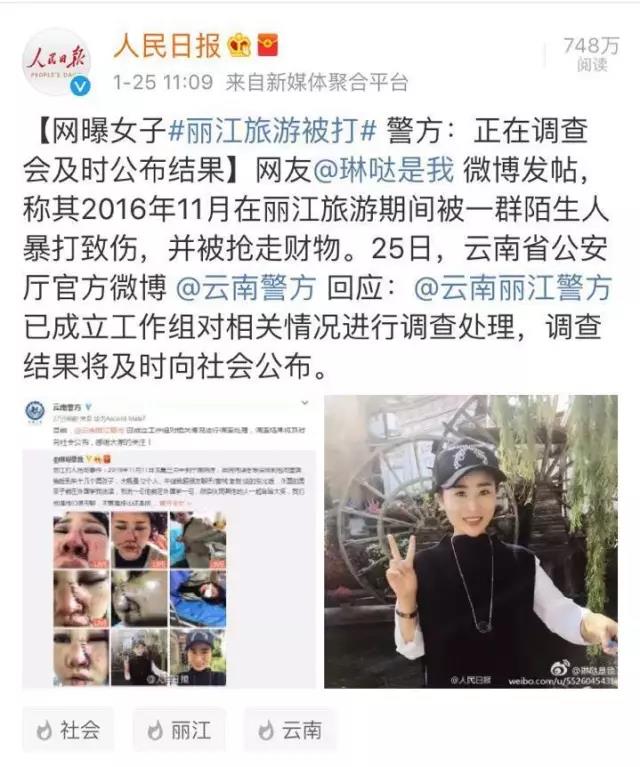Open the 人民日报 profile avatar
The width and height of the screenshot is (640, 767).
[57, 62]
